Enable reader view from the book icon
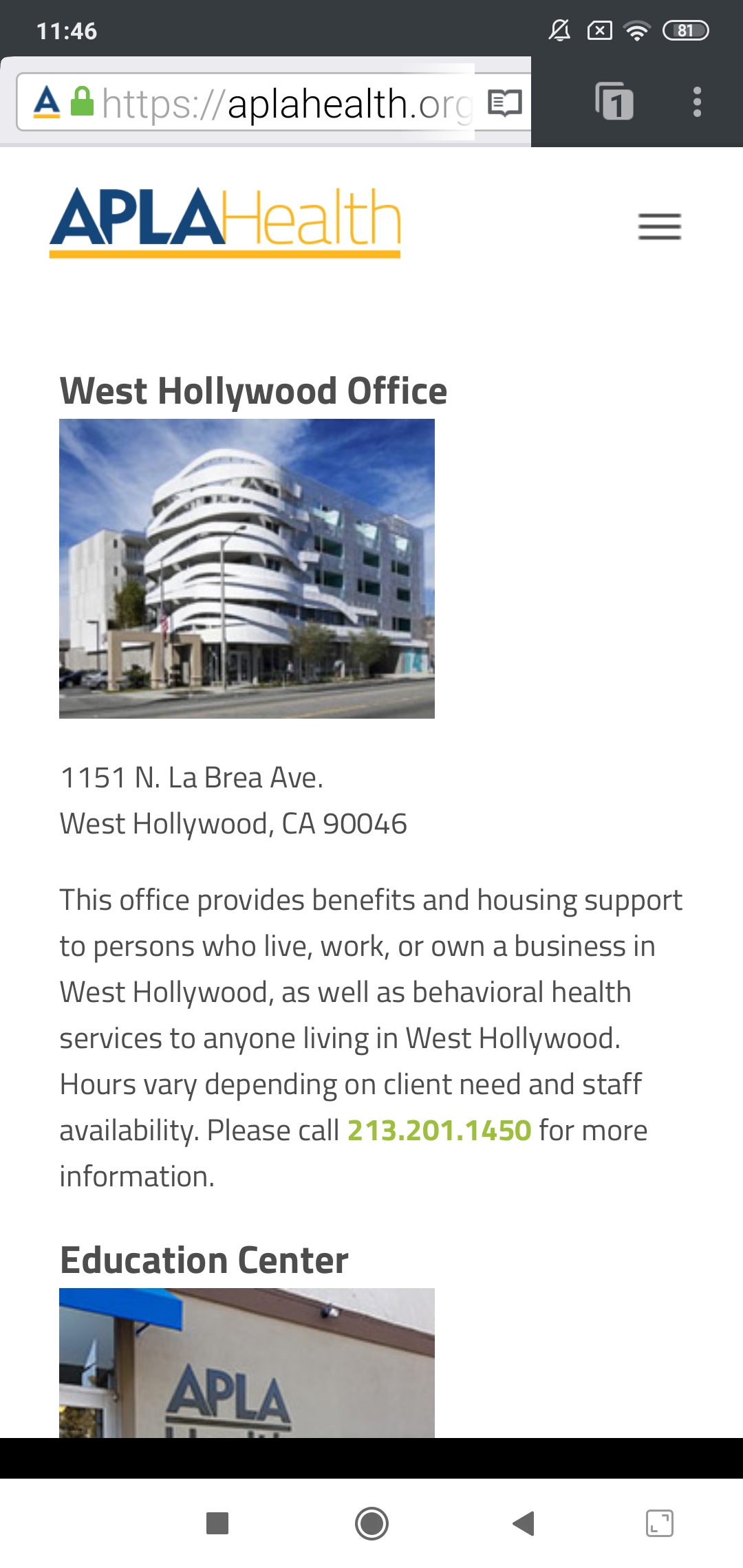Screen dimensions: 743x1568 click(x=505, y=103)
